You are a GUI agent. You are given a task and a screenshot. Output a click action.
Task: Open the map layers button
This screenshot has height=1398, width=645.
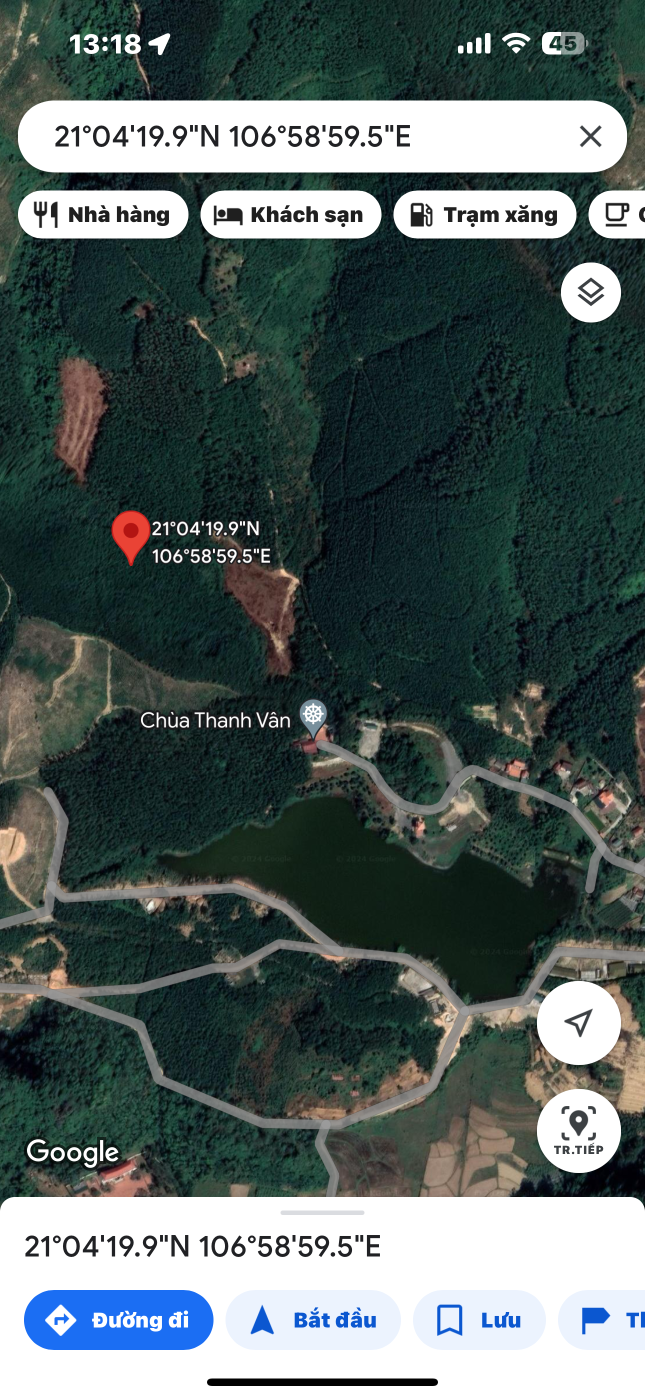591,293
